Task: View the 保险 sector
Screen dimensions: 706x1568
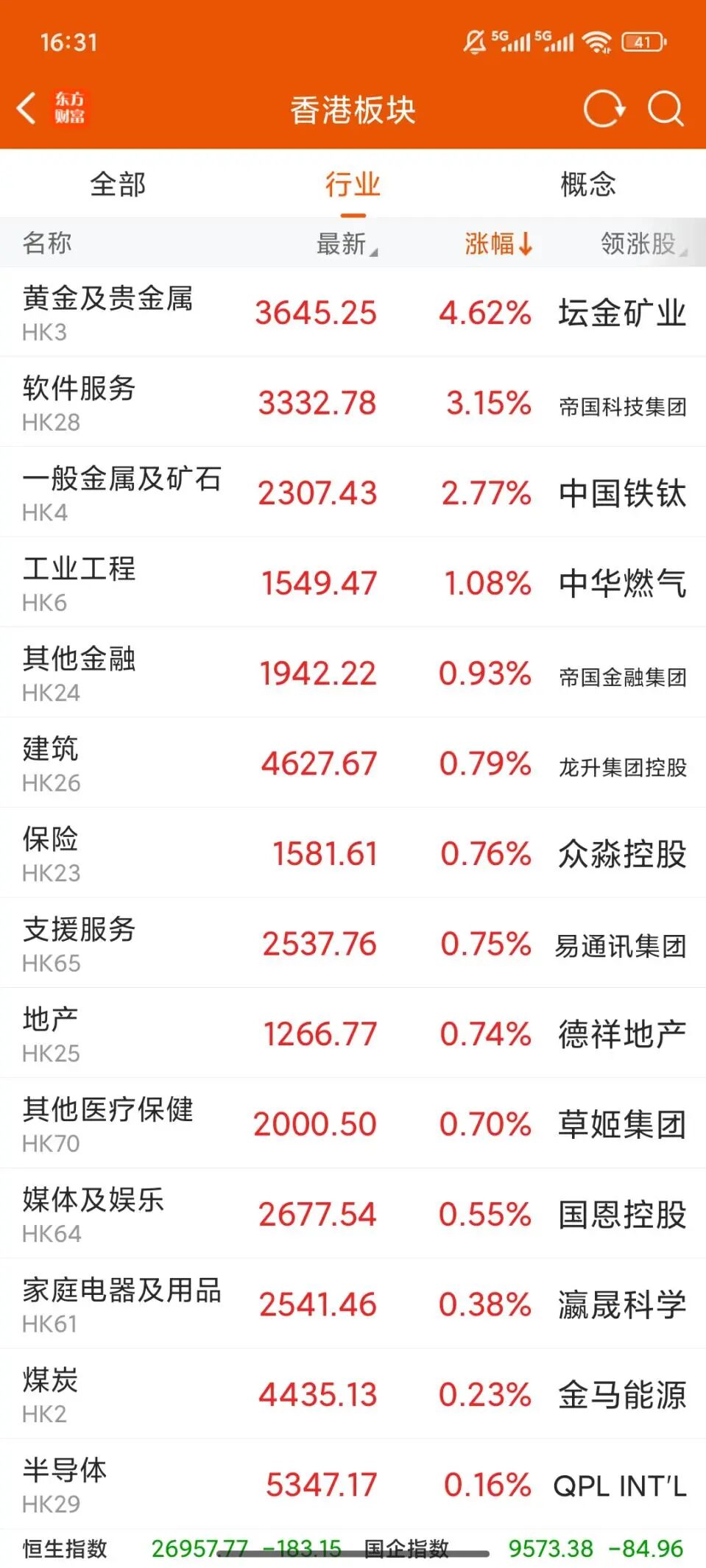Action: pyautogui.click(x=50, y=852)
